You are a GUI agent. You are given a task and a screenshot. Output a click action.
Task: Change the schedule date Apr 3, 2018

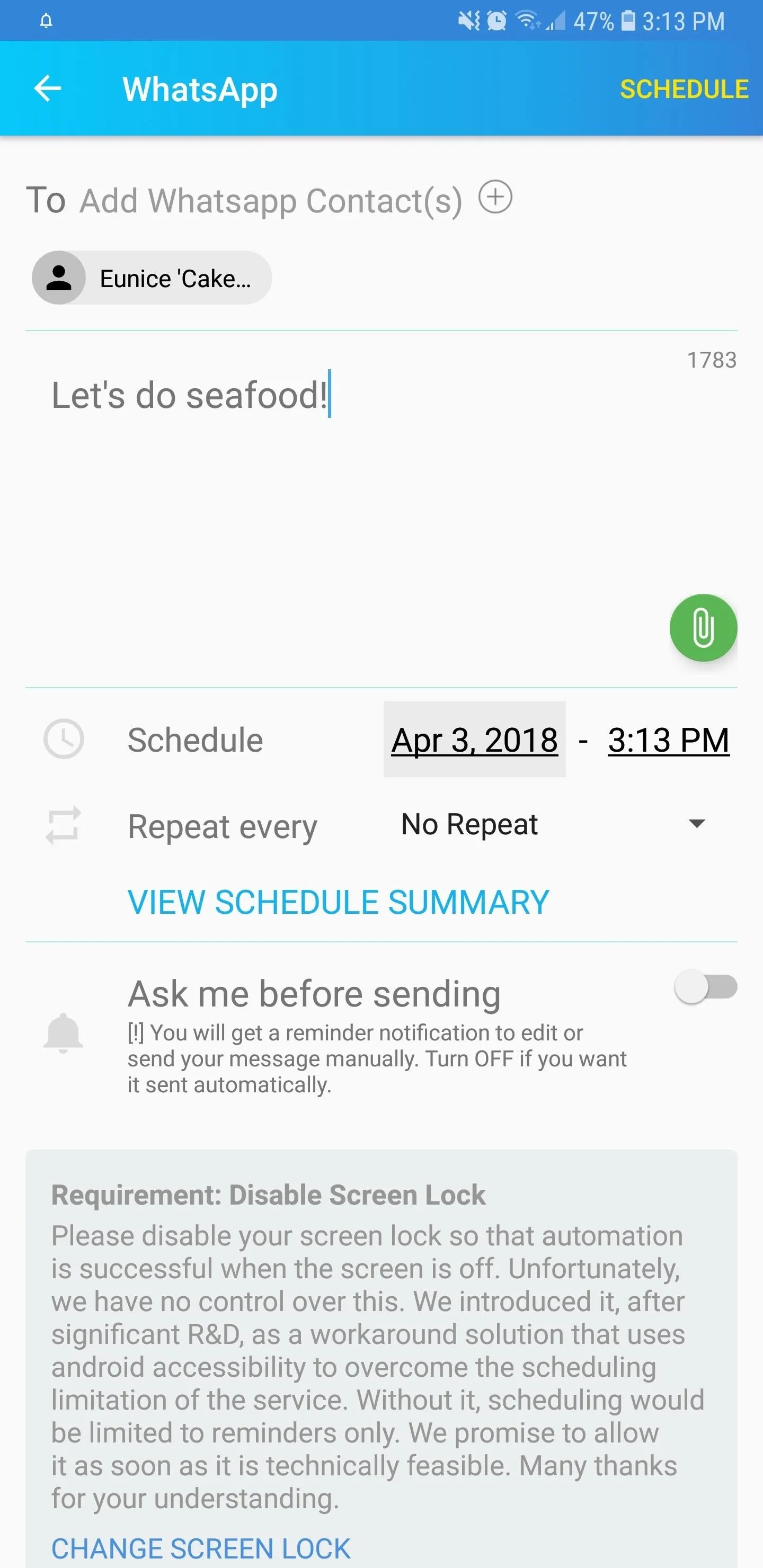474,740
